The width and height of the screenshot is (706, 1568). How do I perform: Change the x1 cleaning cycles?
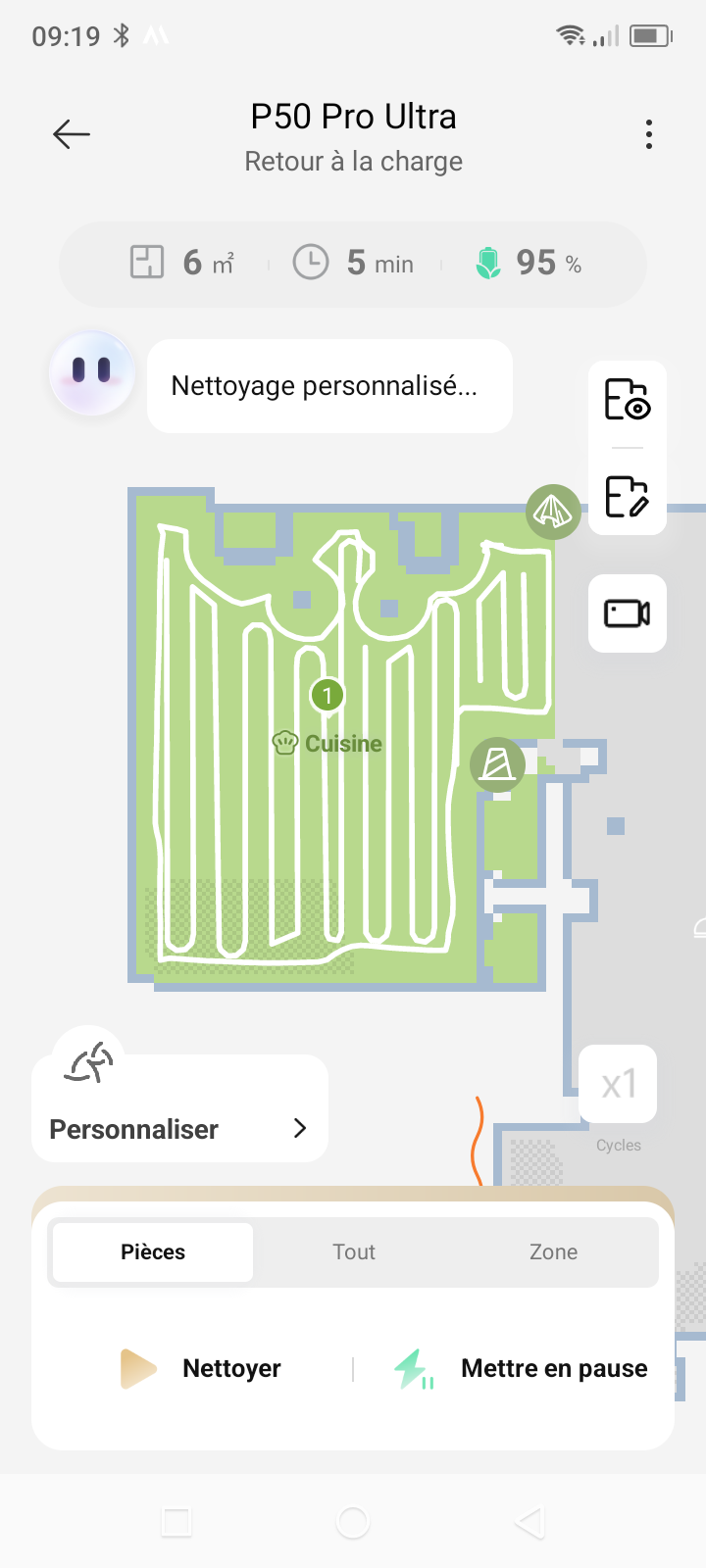(619, 1085)
